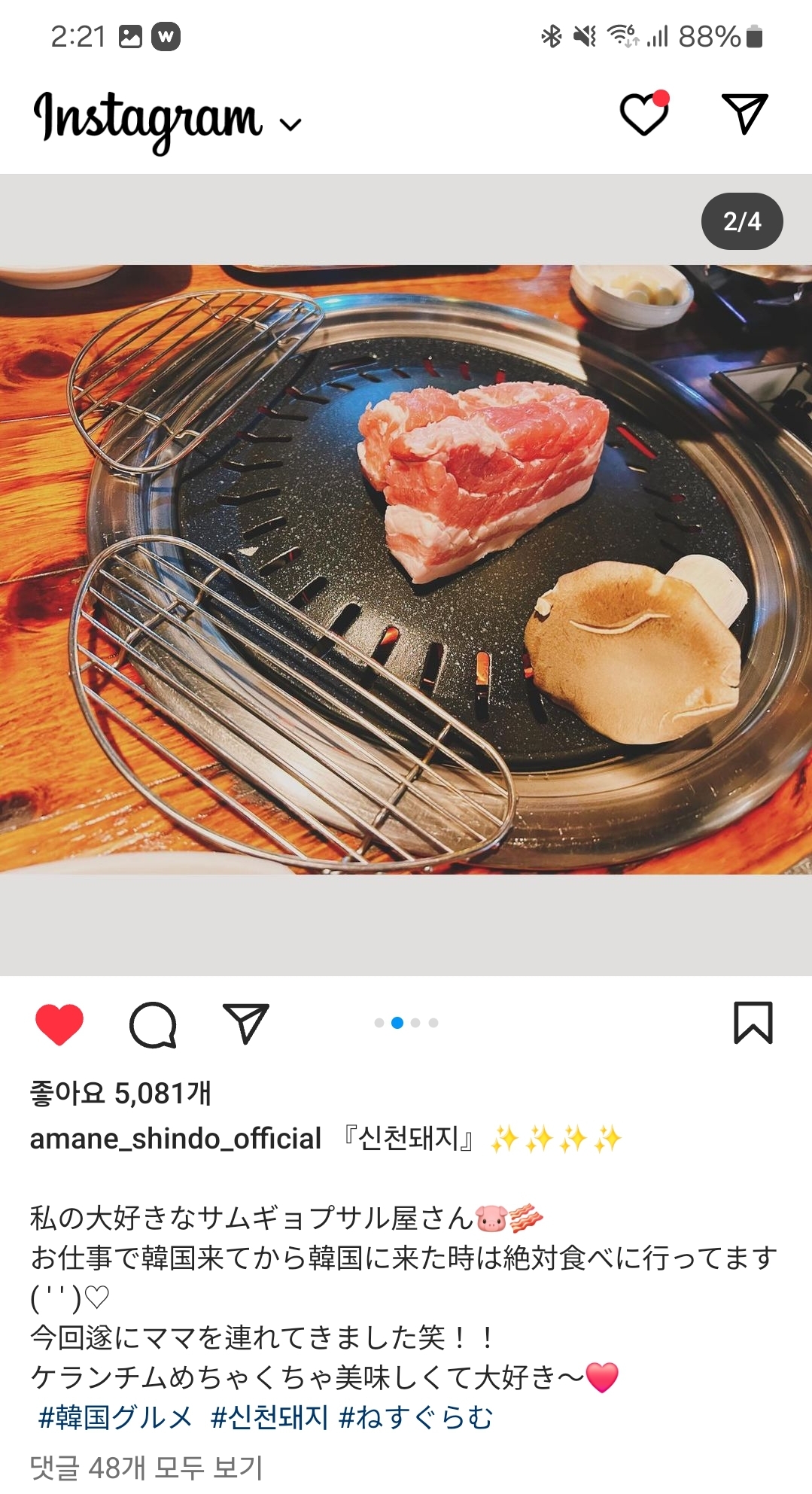The height and width of the screenshot is (1494, 812).
Task: Open the Instagram feed dropdown
Action: click(290, 124)
